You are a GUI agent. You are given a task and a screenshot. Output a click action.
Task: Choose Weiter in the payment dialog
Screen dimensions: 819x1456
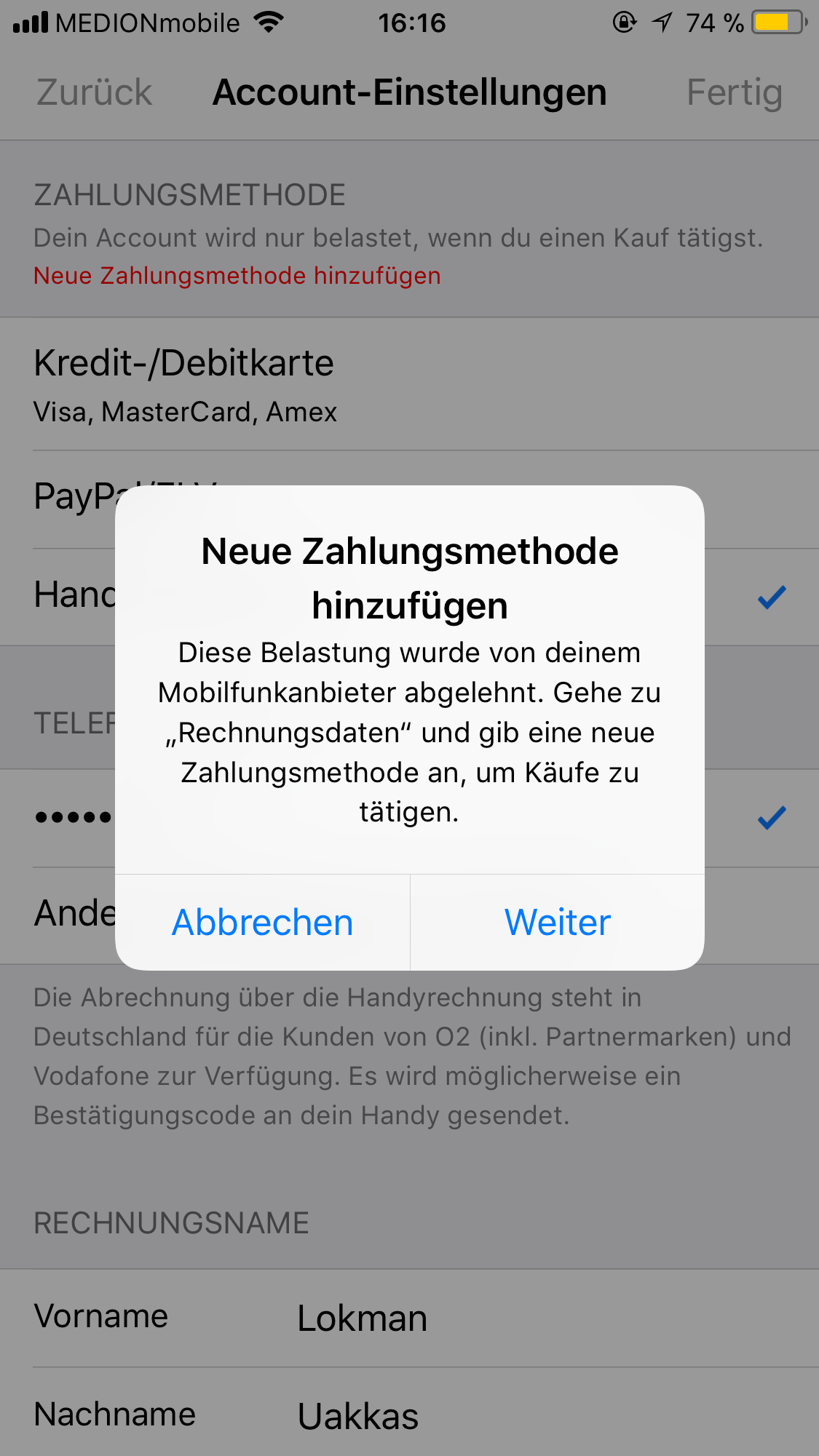(558, 923)
